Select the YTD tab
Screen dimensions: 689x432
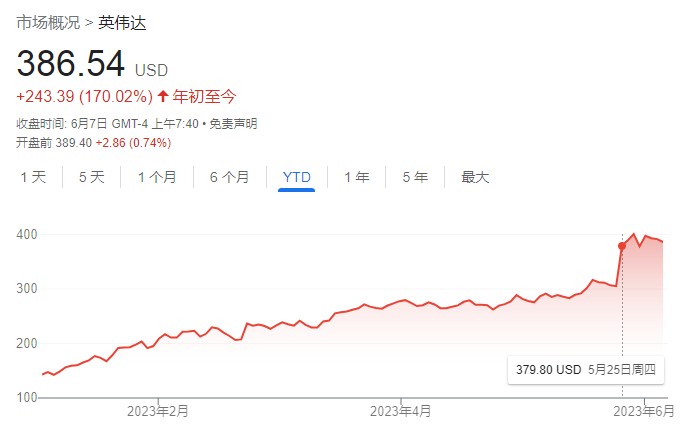[297, 177]
